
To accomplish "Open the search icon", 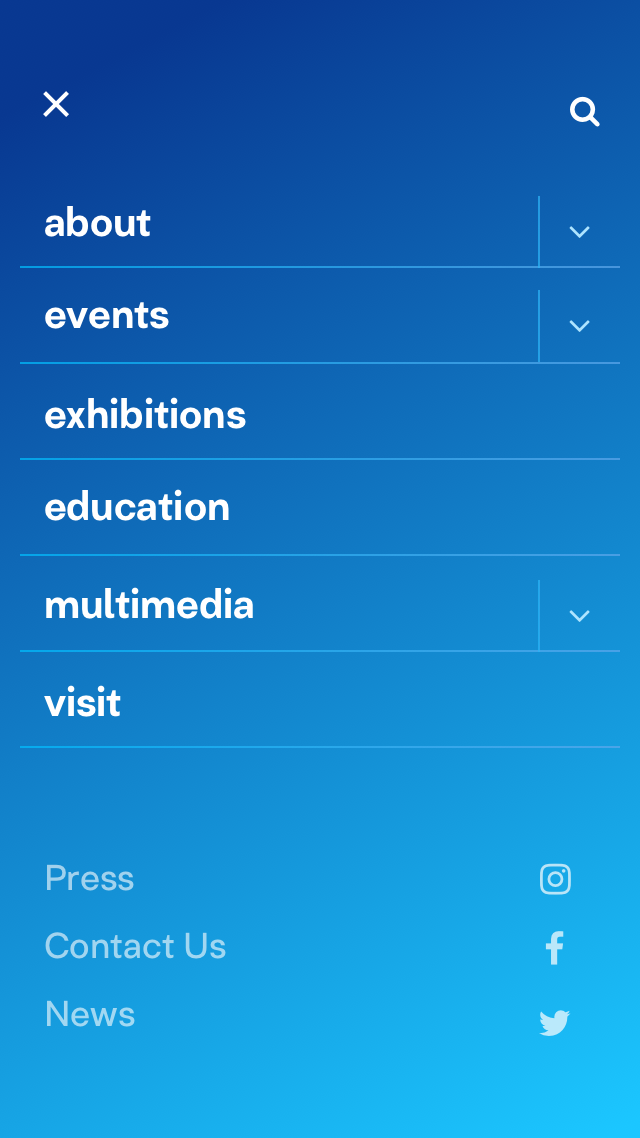I will pos(584,112).
